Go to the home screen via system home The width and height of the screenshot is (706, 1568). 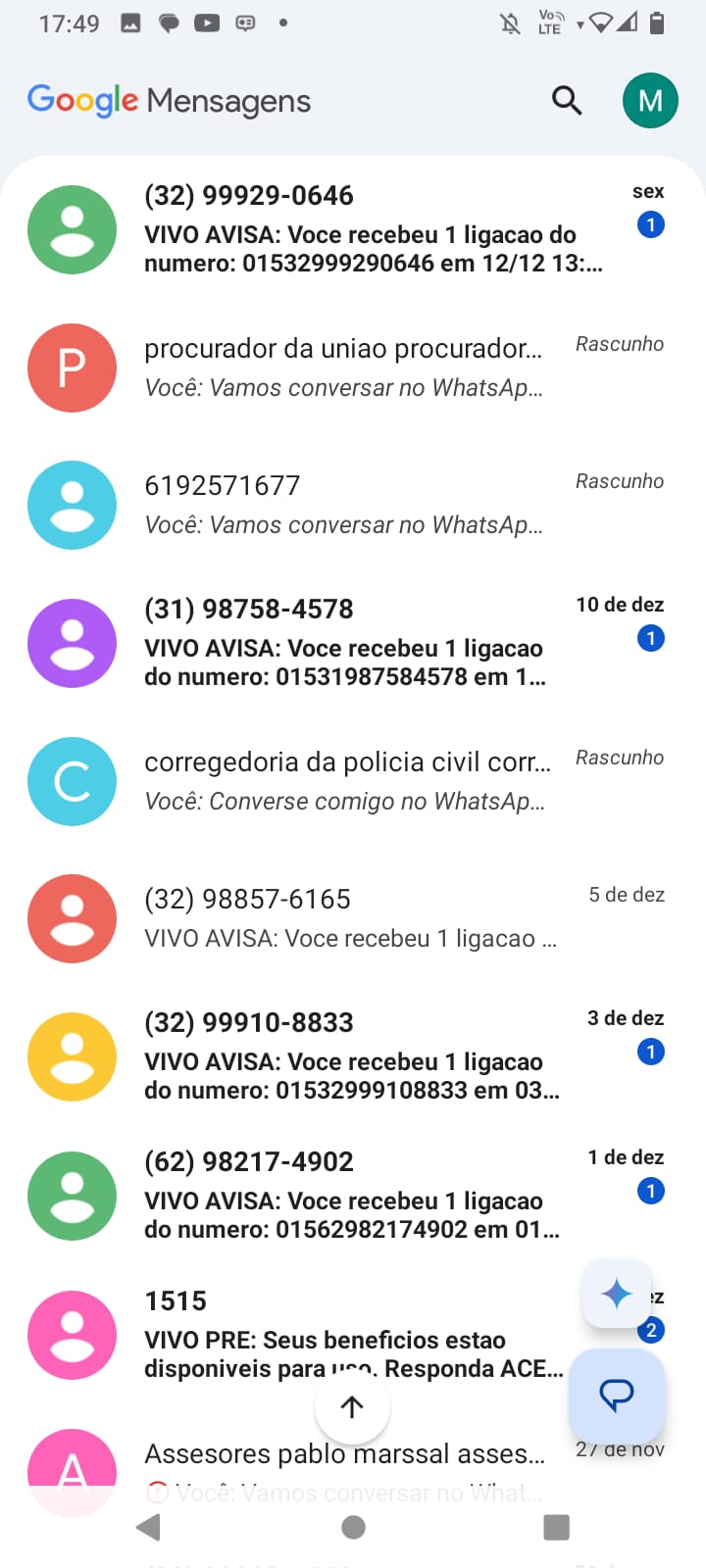(354, 1527)
